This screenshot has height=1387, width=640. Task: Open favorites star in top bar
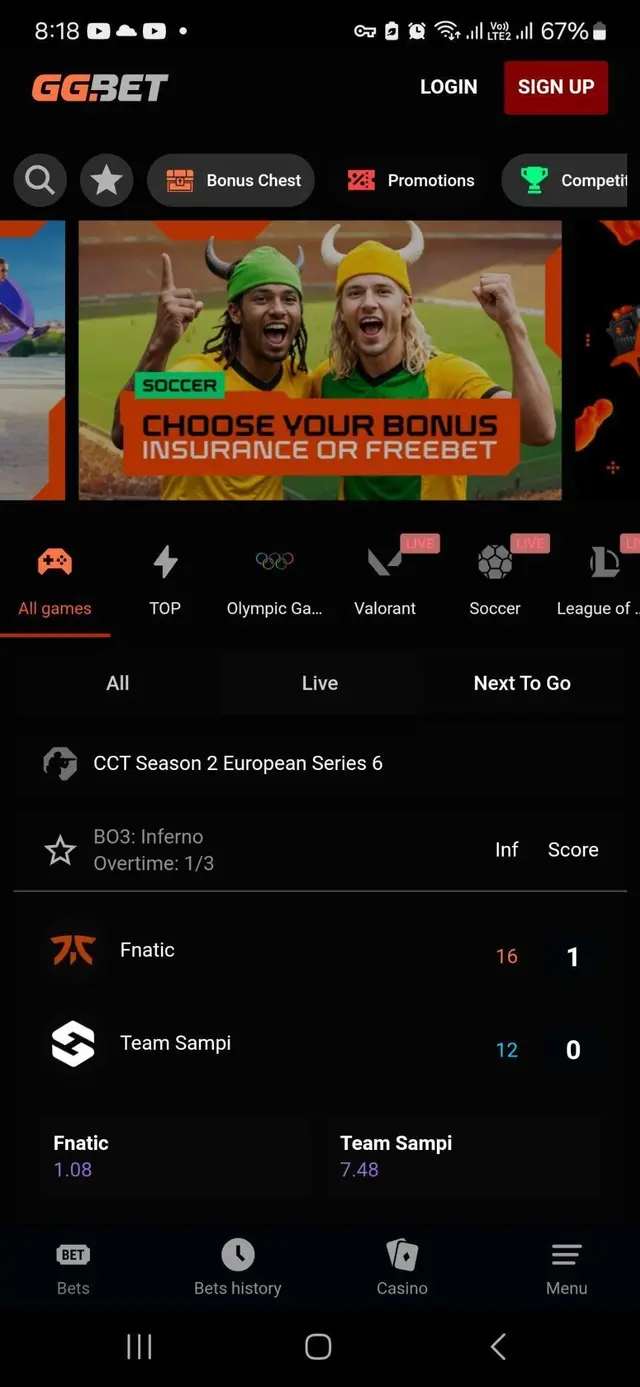(x=106, y=181)
